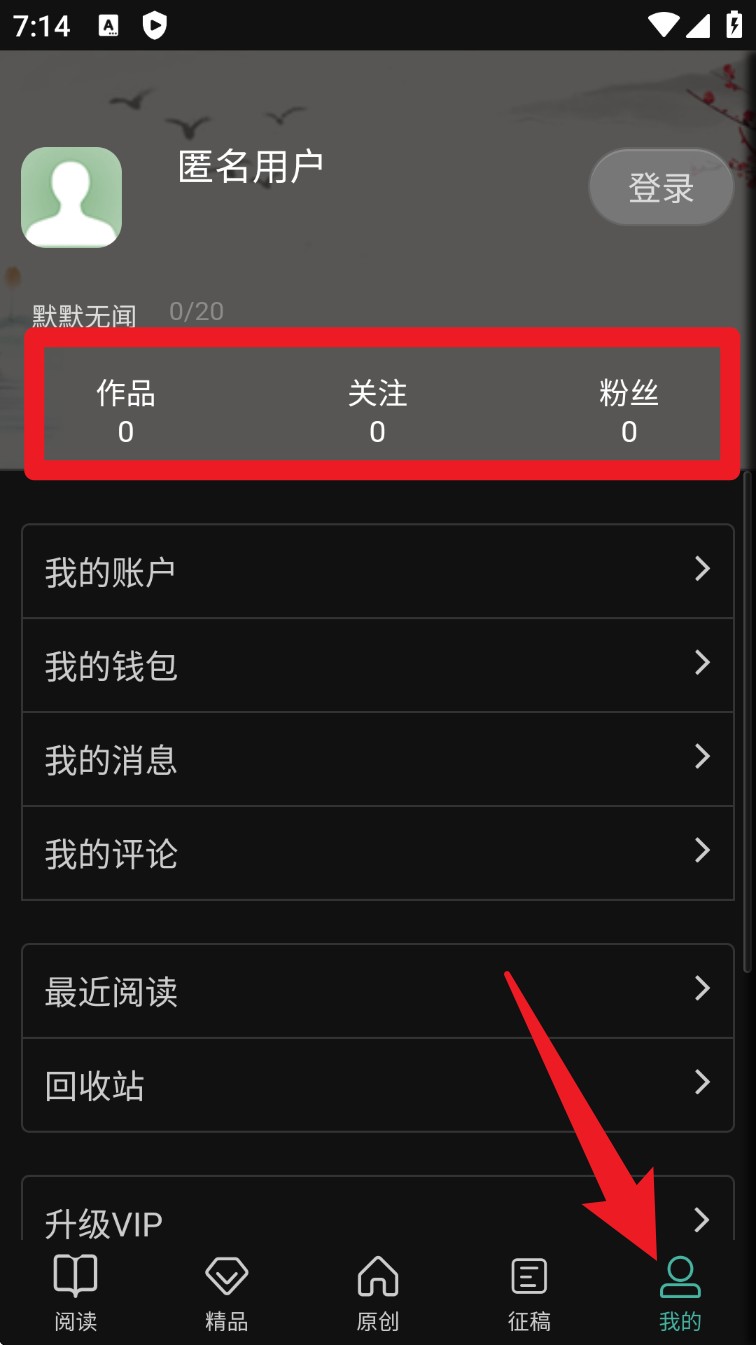Open 我的账户 row
This screenshot has height=1345, width=756.
(378, 571)
